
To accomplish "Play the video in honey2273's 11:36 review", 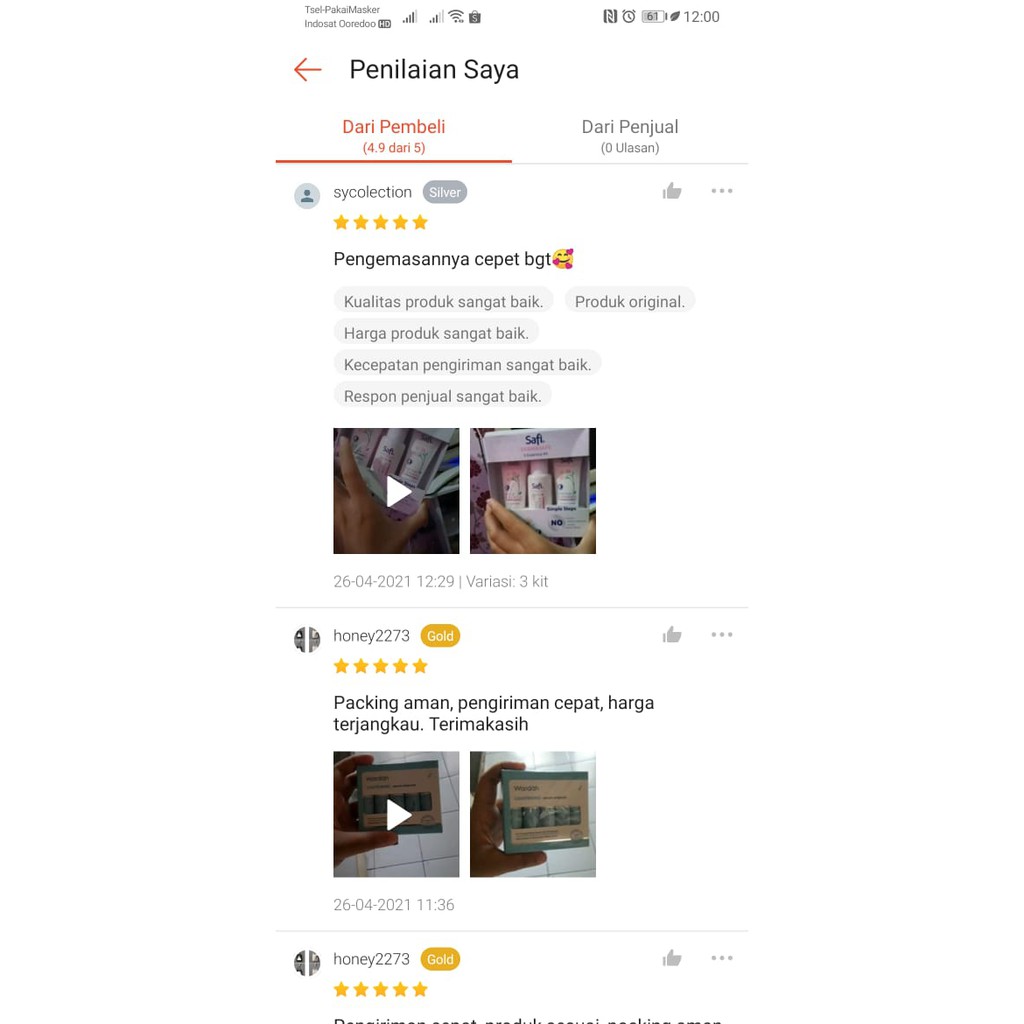I will point(396,814).
